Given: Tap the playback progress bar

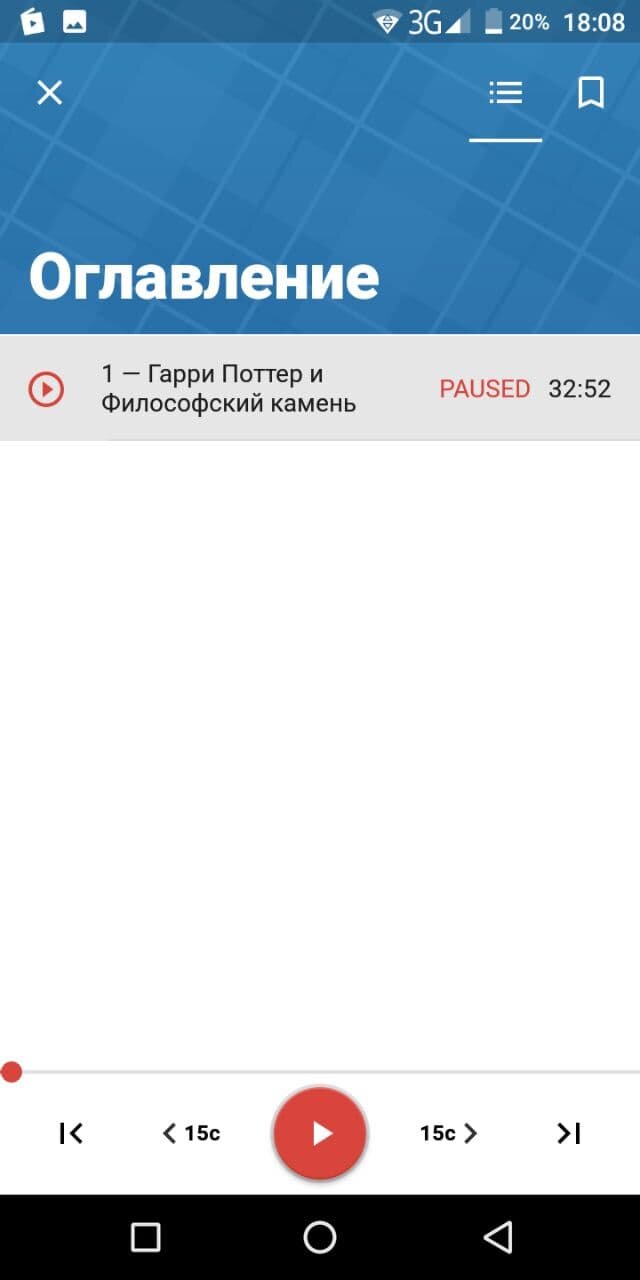Looking at the screenshot, I should click(x=320, y=1072).
